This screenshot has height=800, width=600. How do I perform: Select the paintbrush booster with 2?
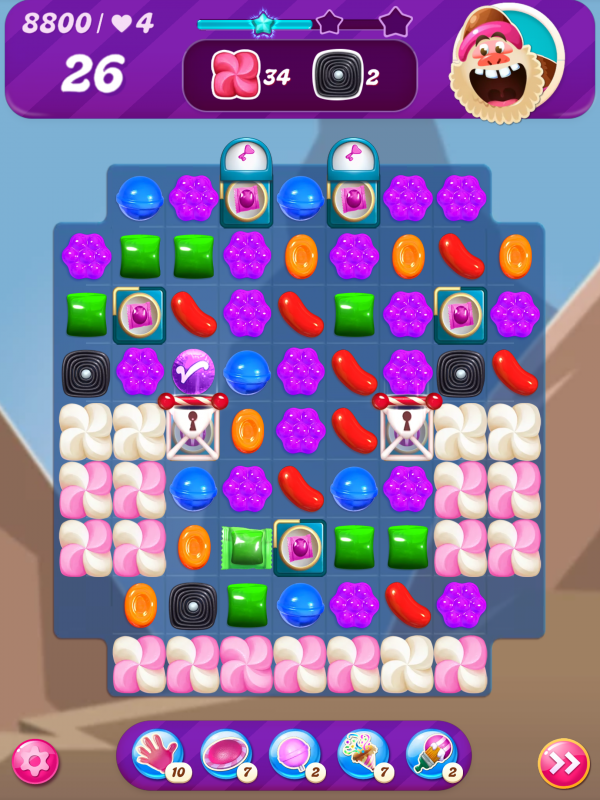430,755
